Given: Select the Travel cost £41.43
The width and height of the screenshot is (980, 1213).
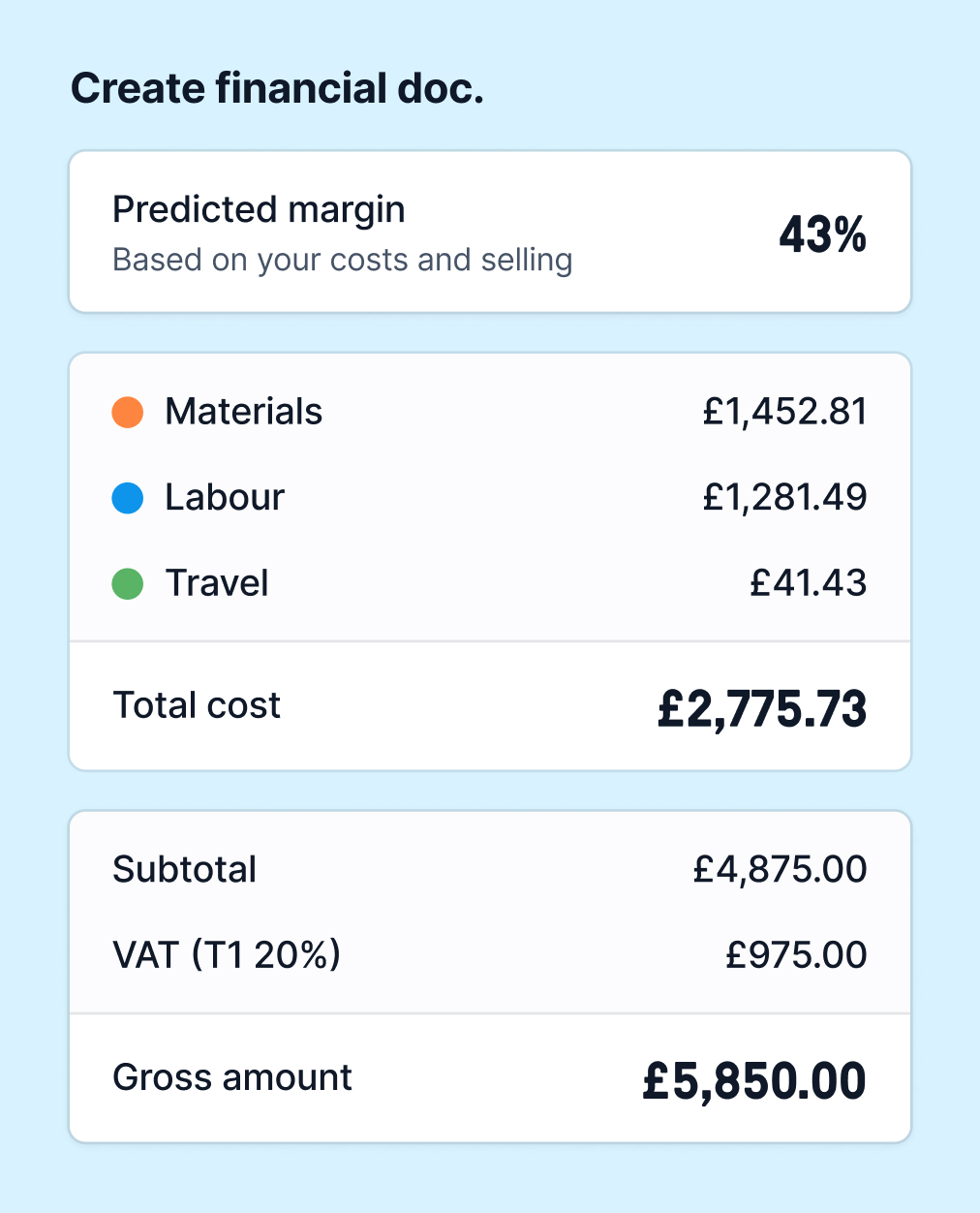Looking at the screenshot, I should point(809,582).
